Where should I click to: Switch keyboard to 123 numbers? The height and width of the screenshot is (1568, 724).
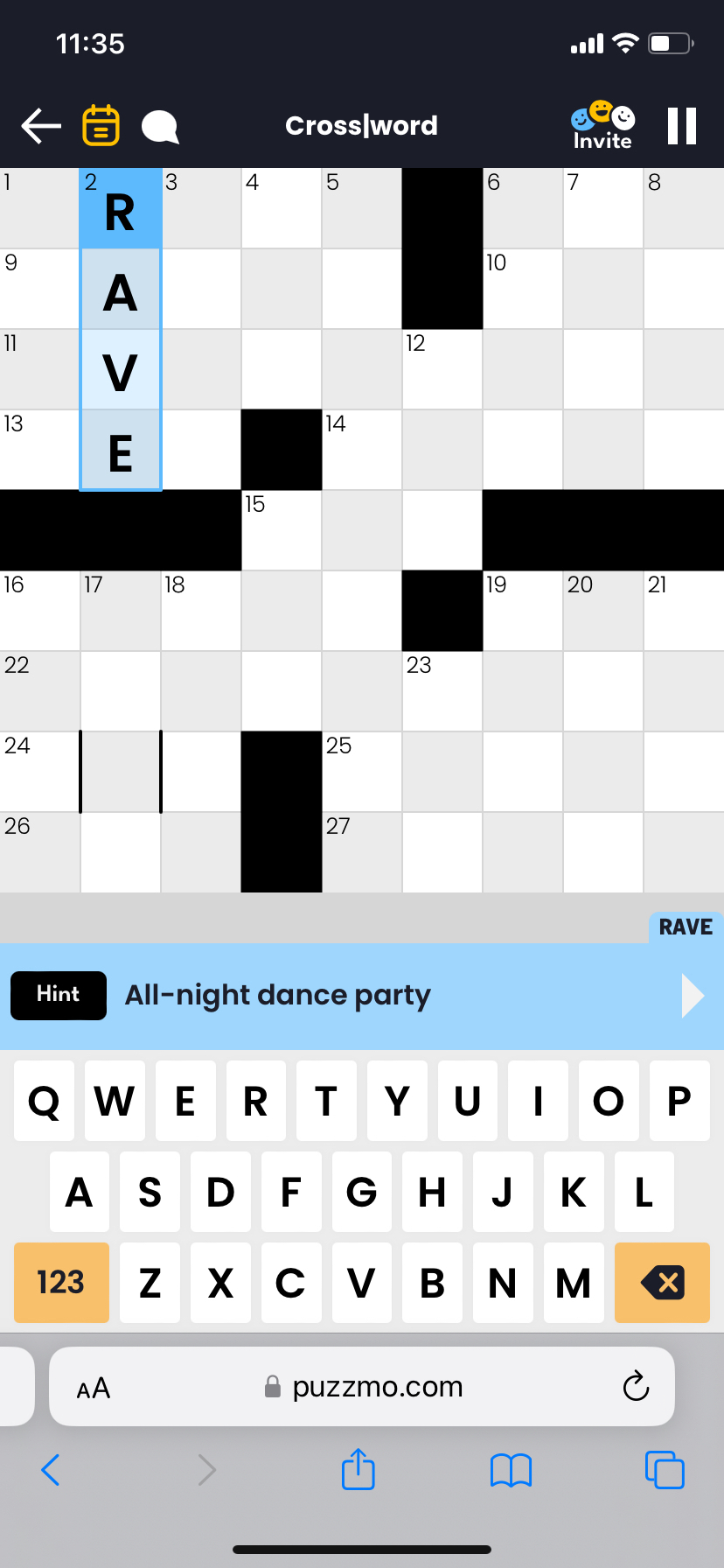pos(61,1283)
